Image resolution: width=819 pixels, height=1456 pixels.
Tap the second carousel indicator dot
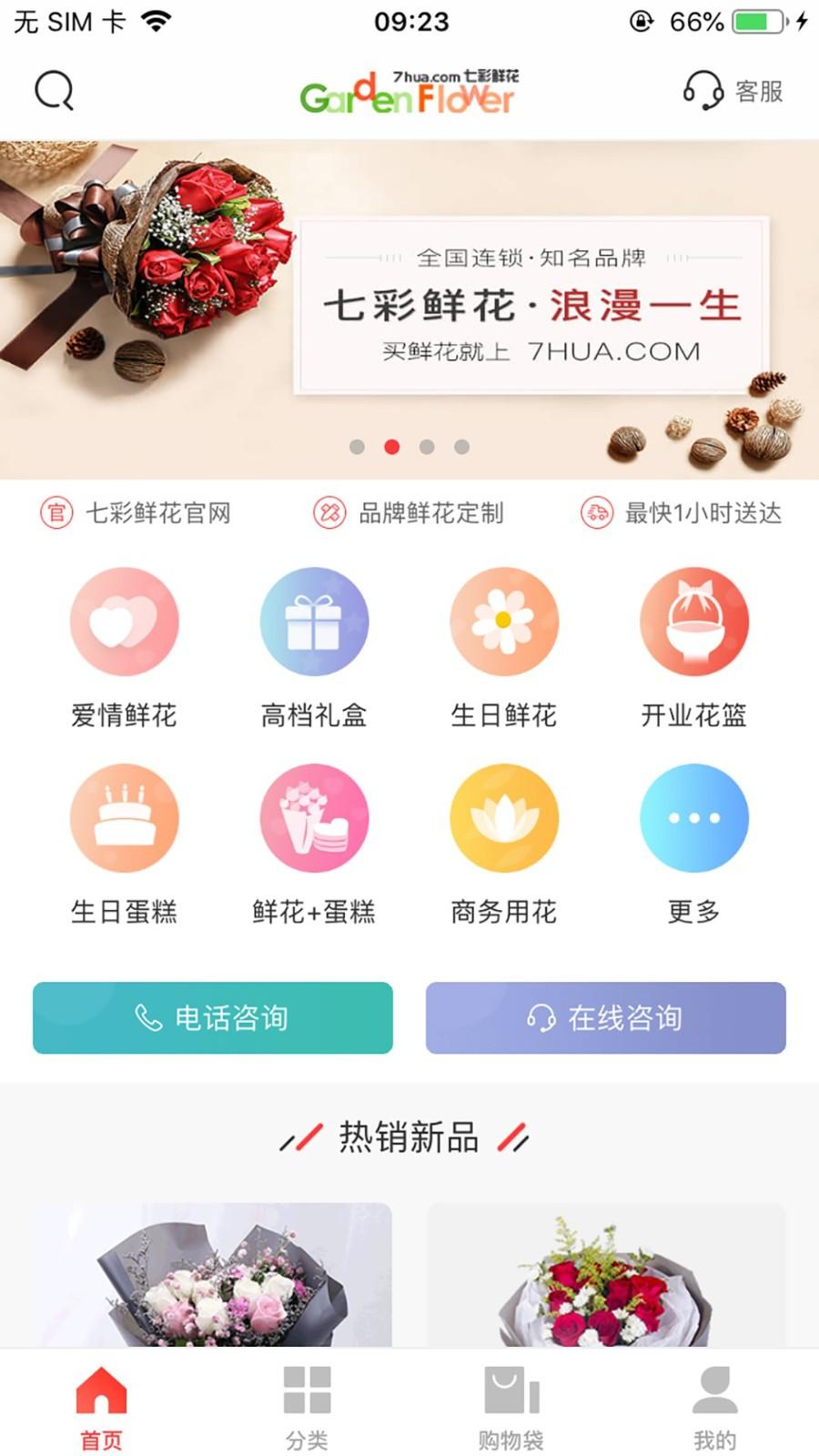click(392, 447)
